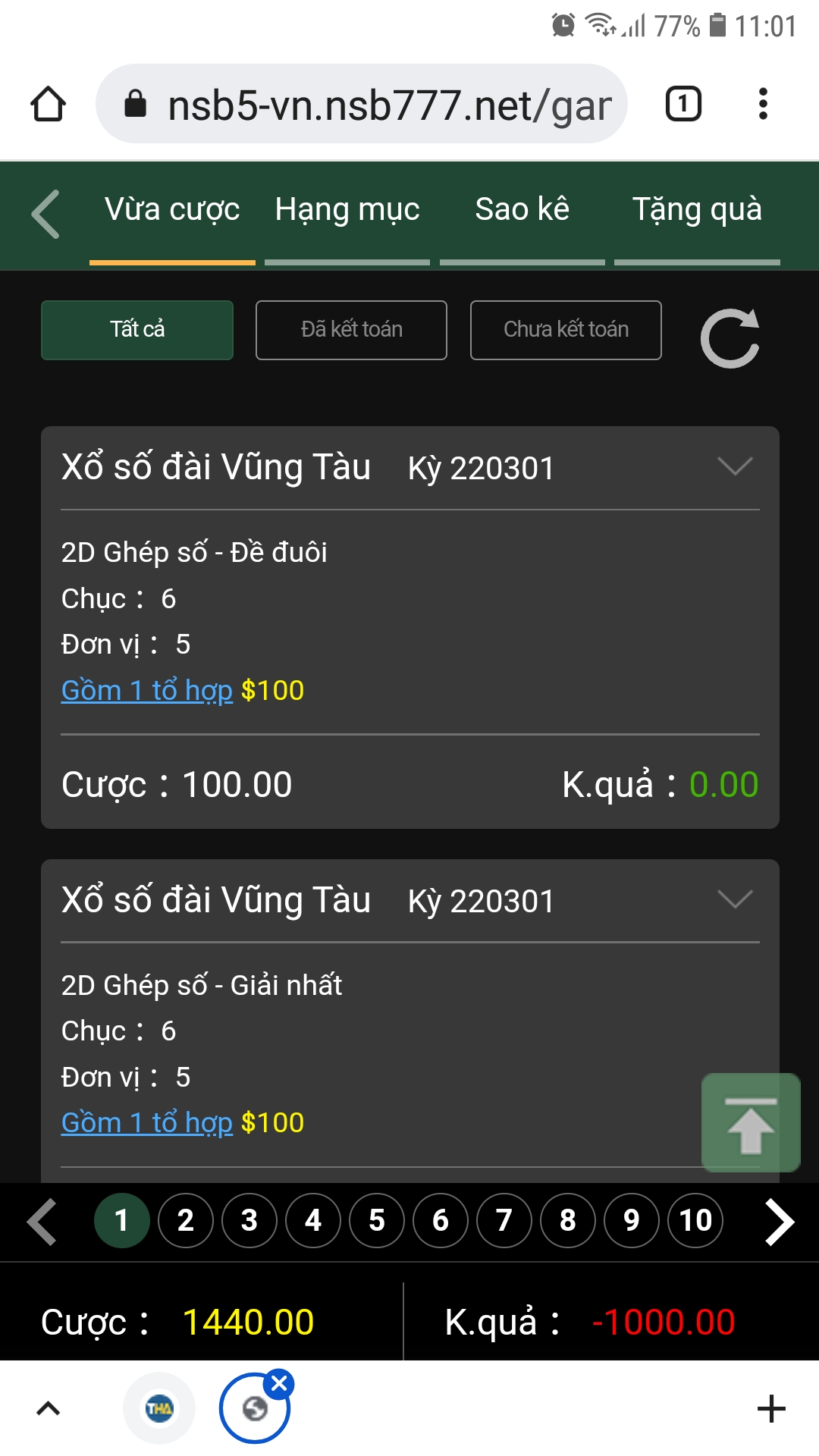Refresh the bet list
This screenshot has height=1456, width=819.
(x=730, y=338)
